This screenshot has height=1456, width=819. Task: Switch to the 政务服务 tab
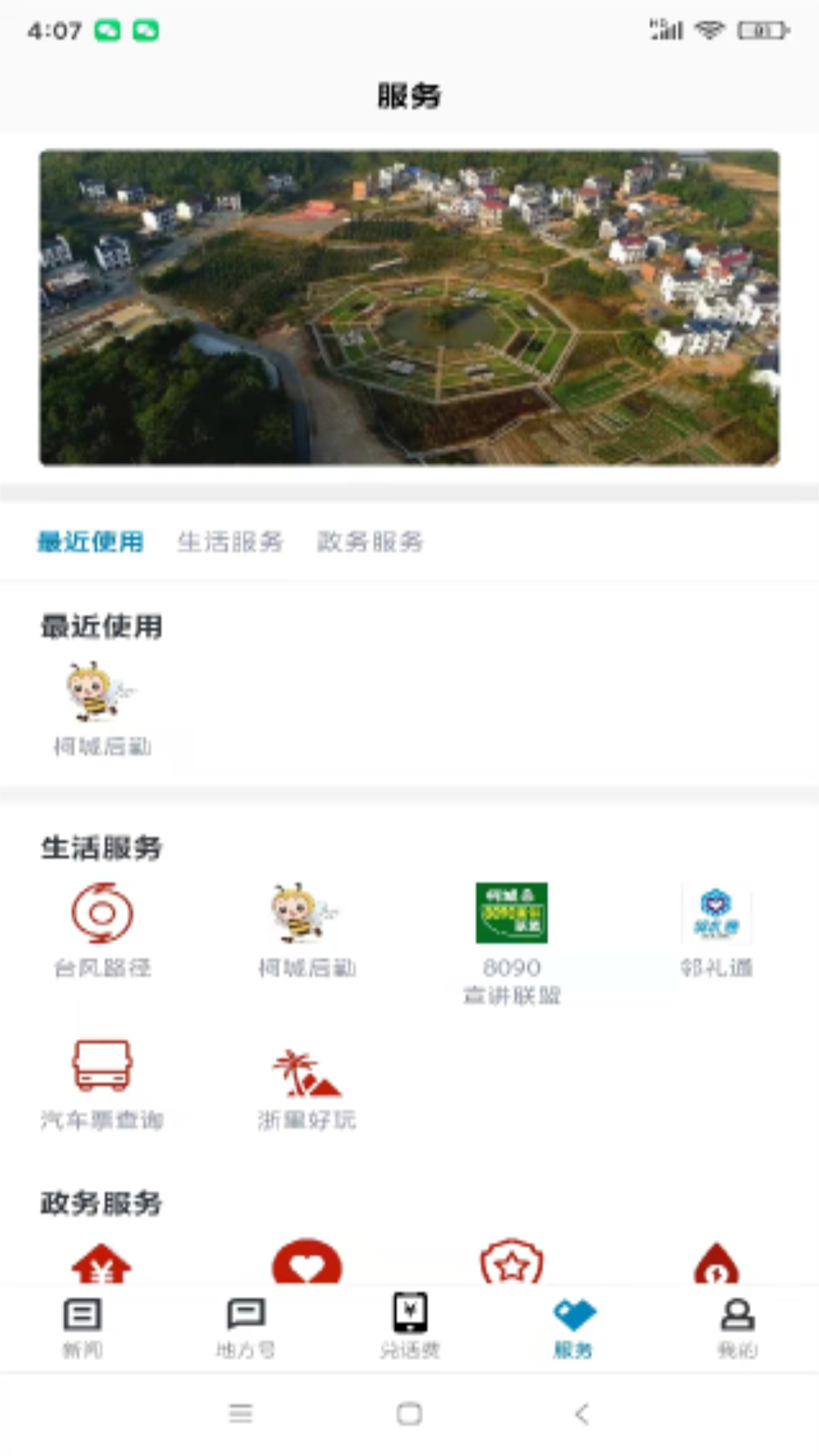pos(369,541)
